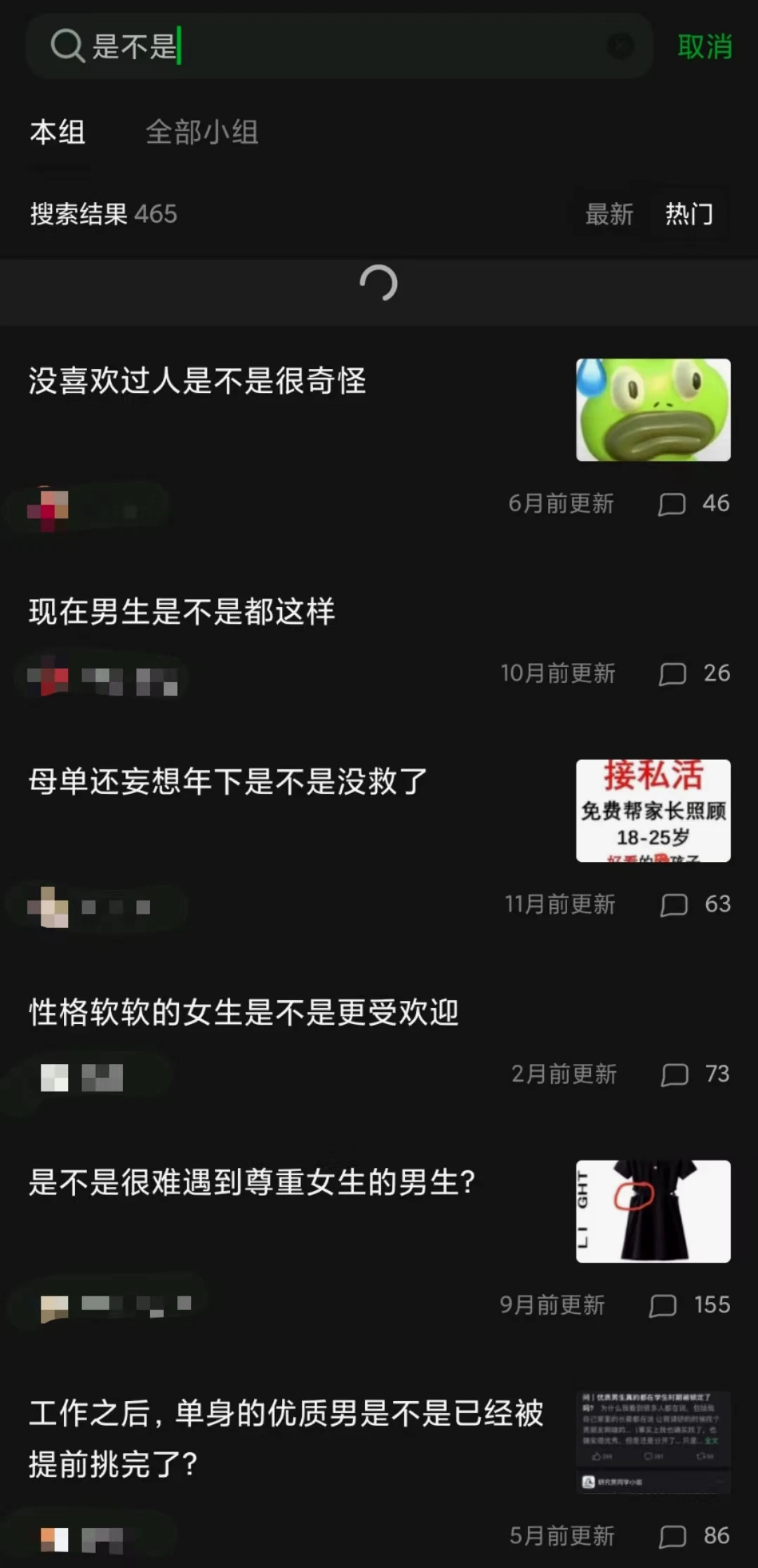
Task: Sort results by 最新
Action: click(x=609, y=214)
